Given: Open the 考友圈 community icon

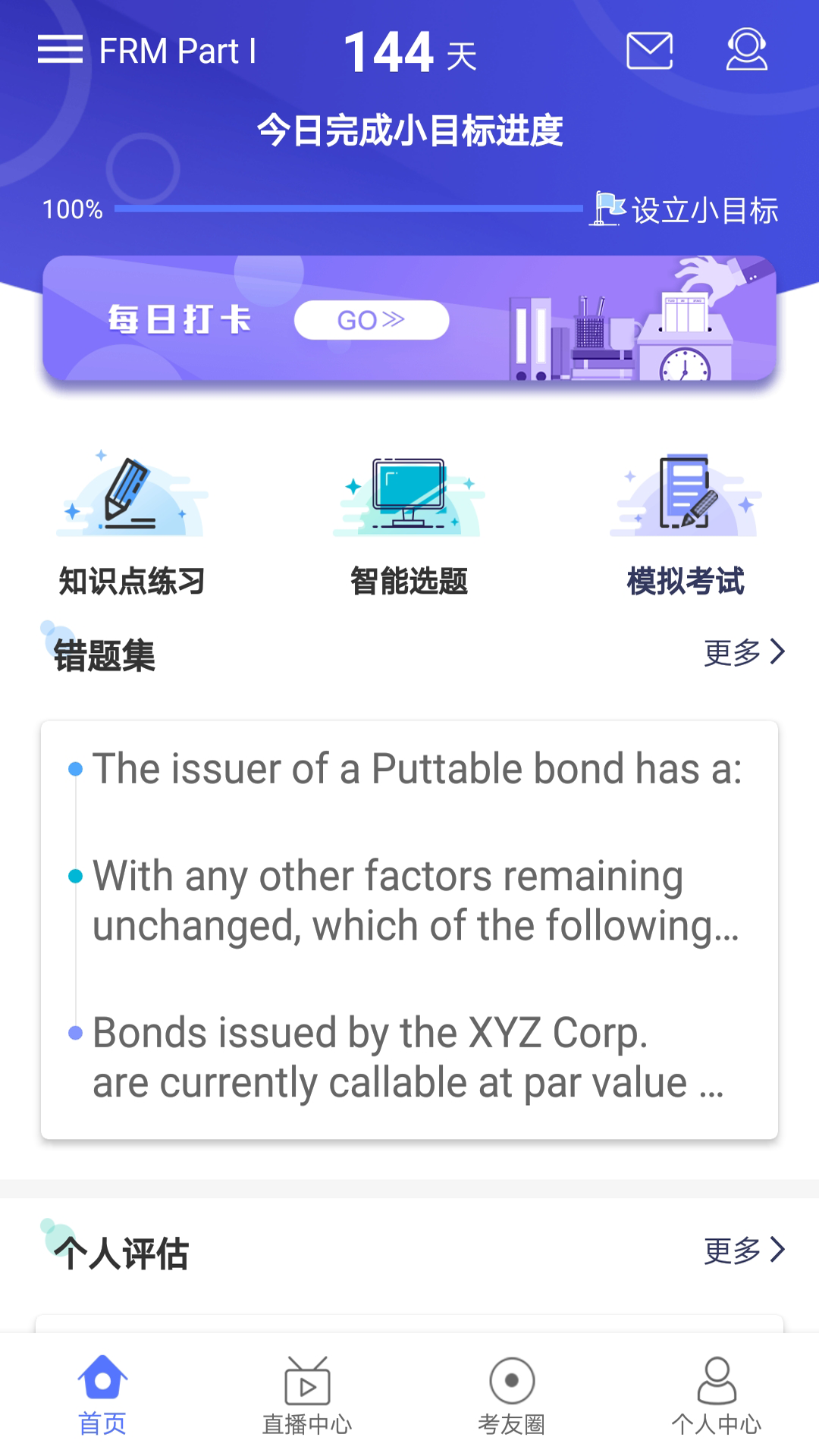Looking at the screenshot, I should click(x=511, y=1399).
